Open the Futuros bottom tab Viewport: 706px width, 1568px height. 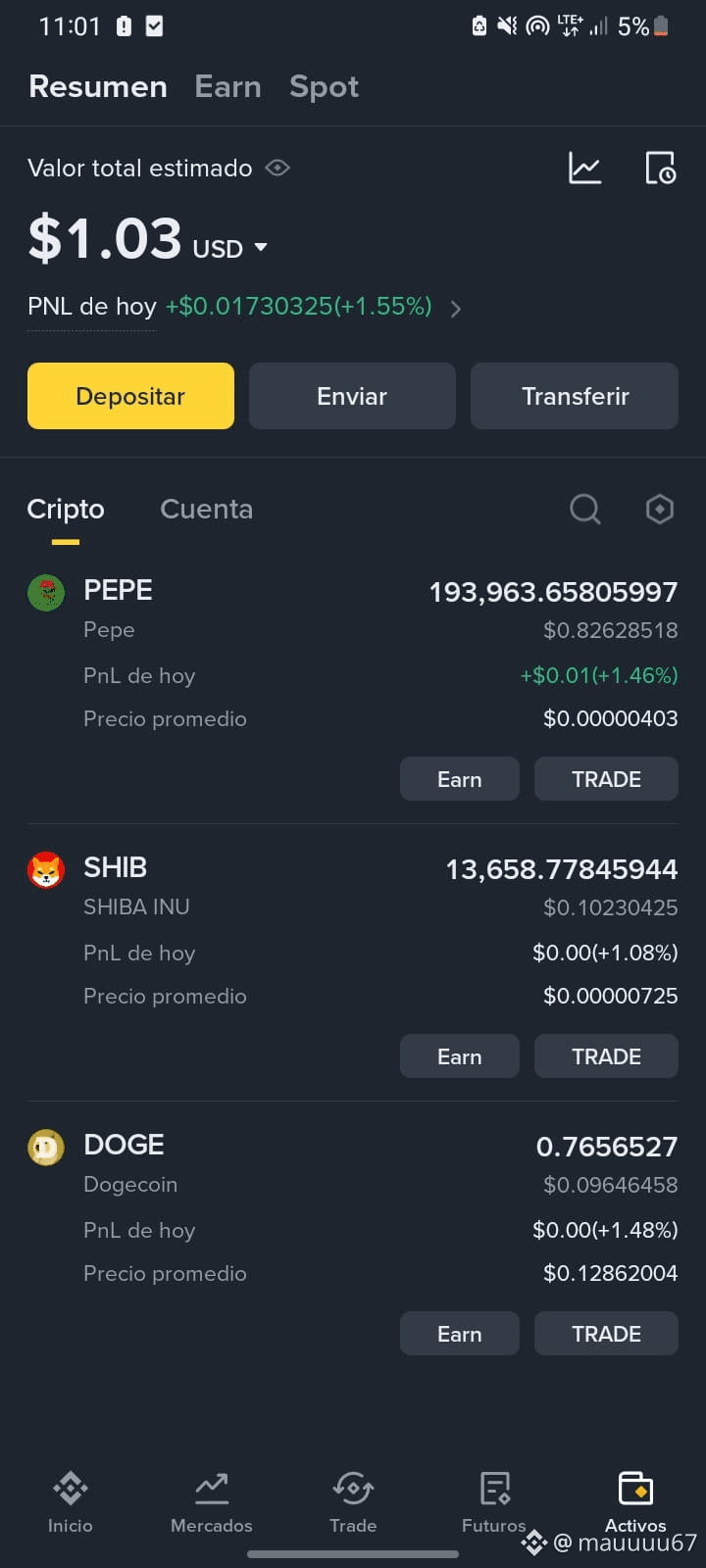tap(494, 1502)
